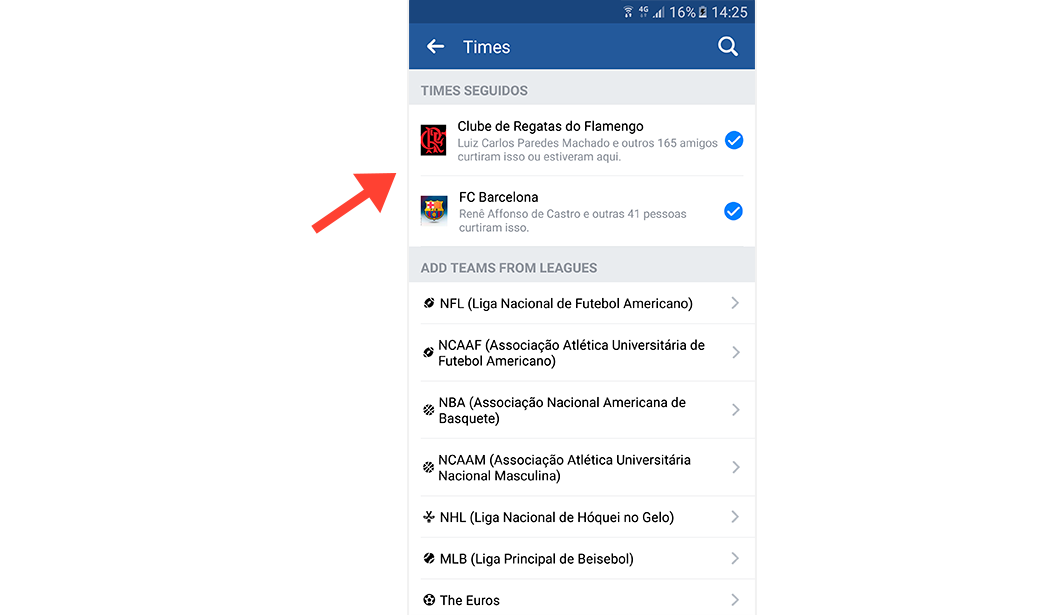The image size is (1063, 615).
Task: View NHL (Liga Nacional de Hóquei no Gelo)
Action: pyautogui.click(x=580, y=517)
